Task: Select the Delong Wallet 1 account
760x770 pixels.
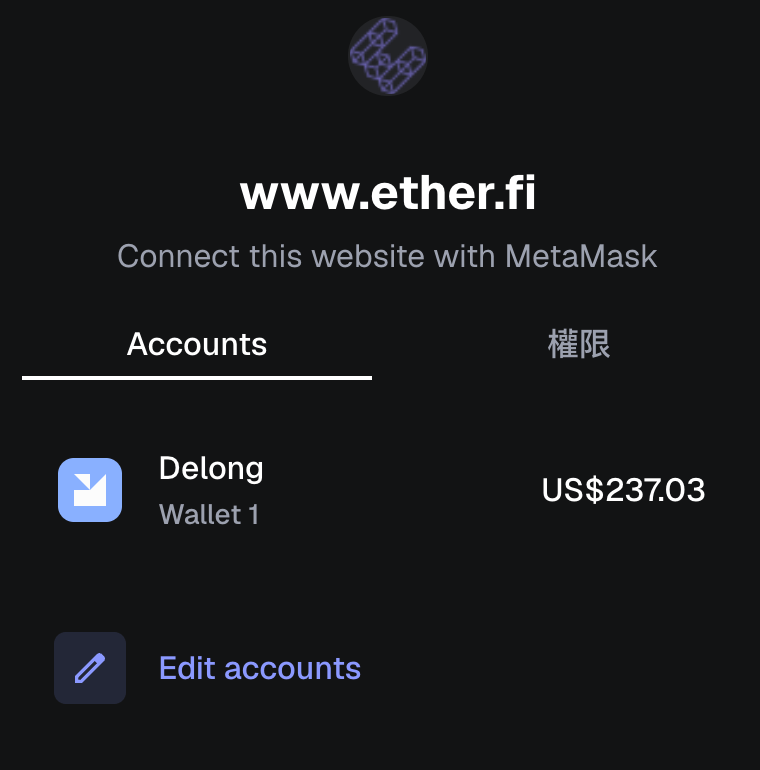Action: click(380, 490)
